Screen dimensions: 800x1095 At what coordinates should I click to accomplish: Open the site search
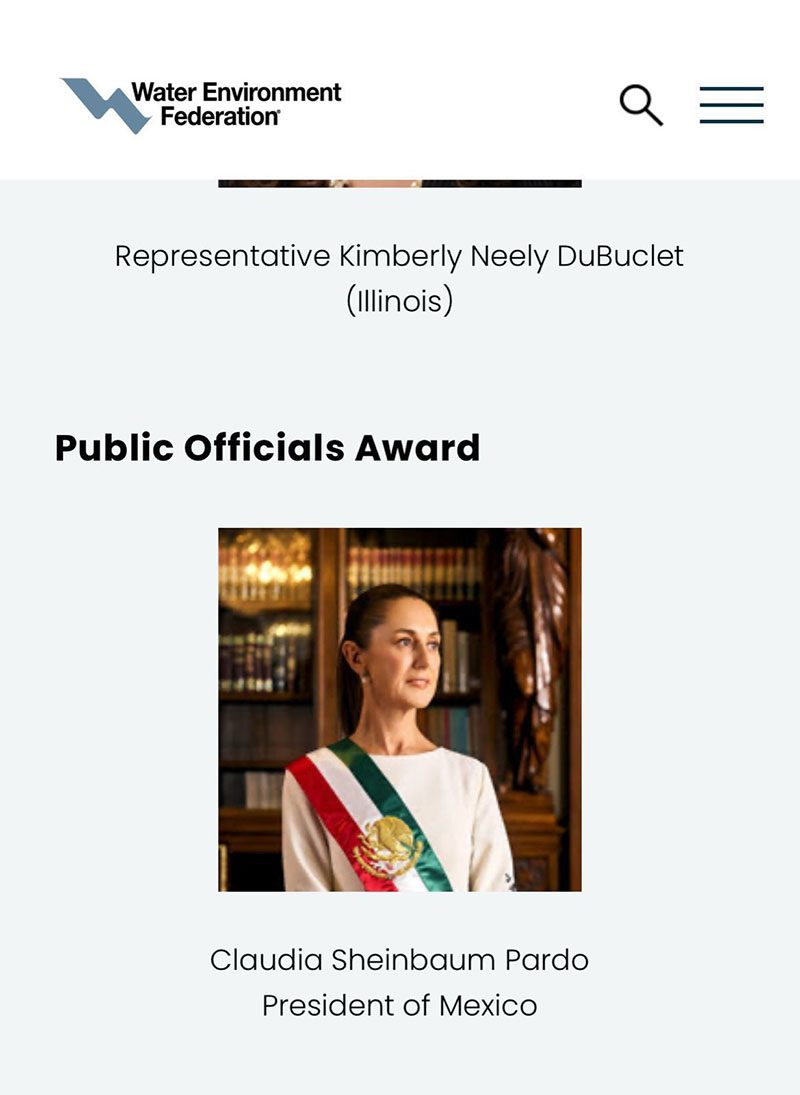(640, 105)
